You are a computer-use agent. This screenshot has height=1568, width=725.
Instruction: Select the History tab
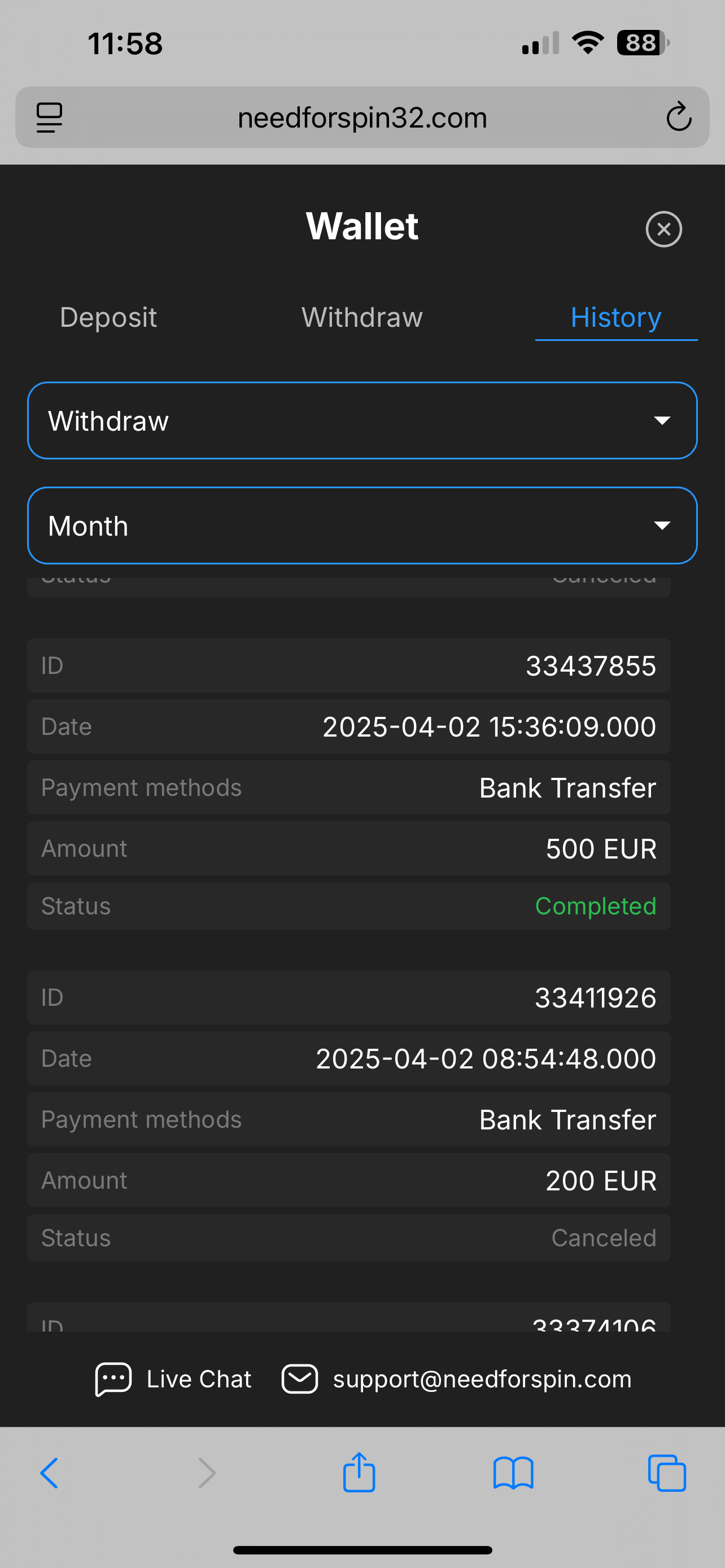click(615, 317)
